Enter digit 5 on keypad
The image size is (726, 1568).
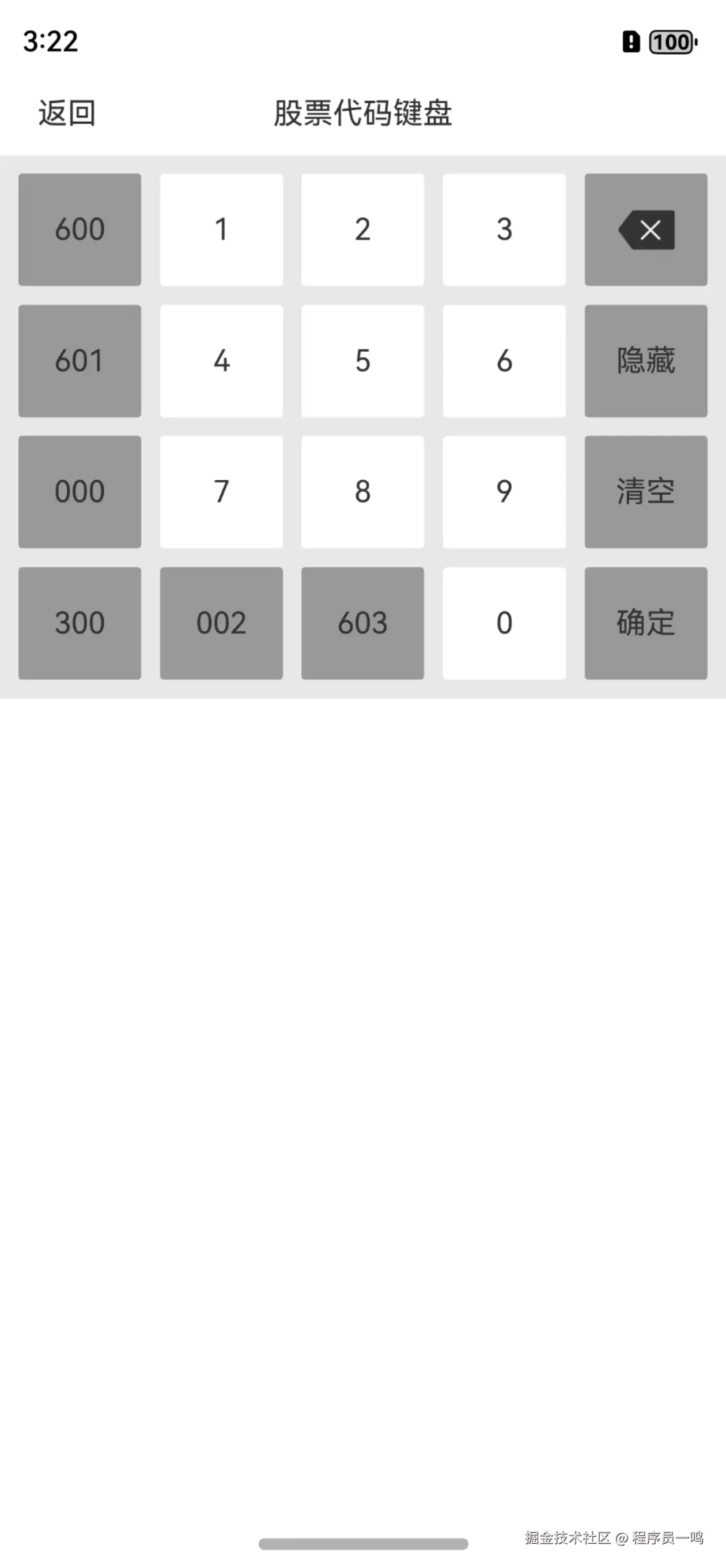point(362,360)
